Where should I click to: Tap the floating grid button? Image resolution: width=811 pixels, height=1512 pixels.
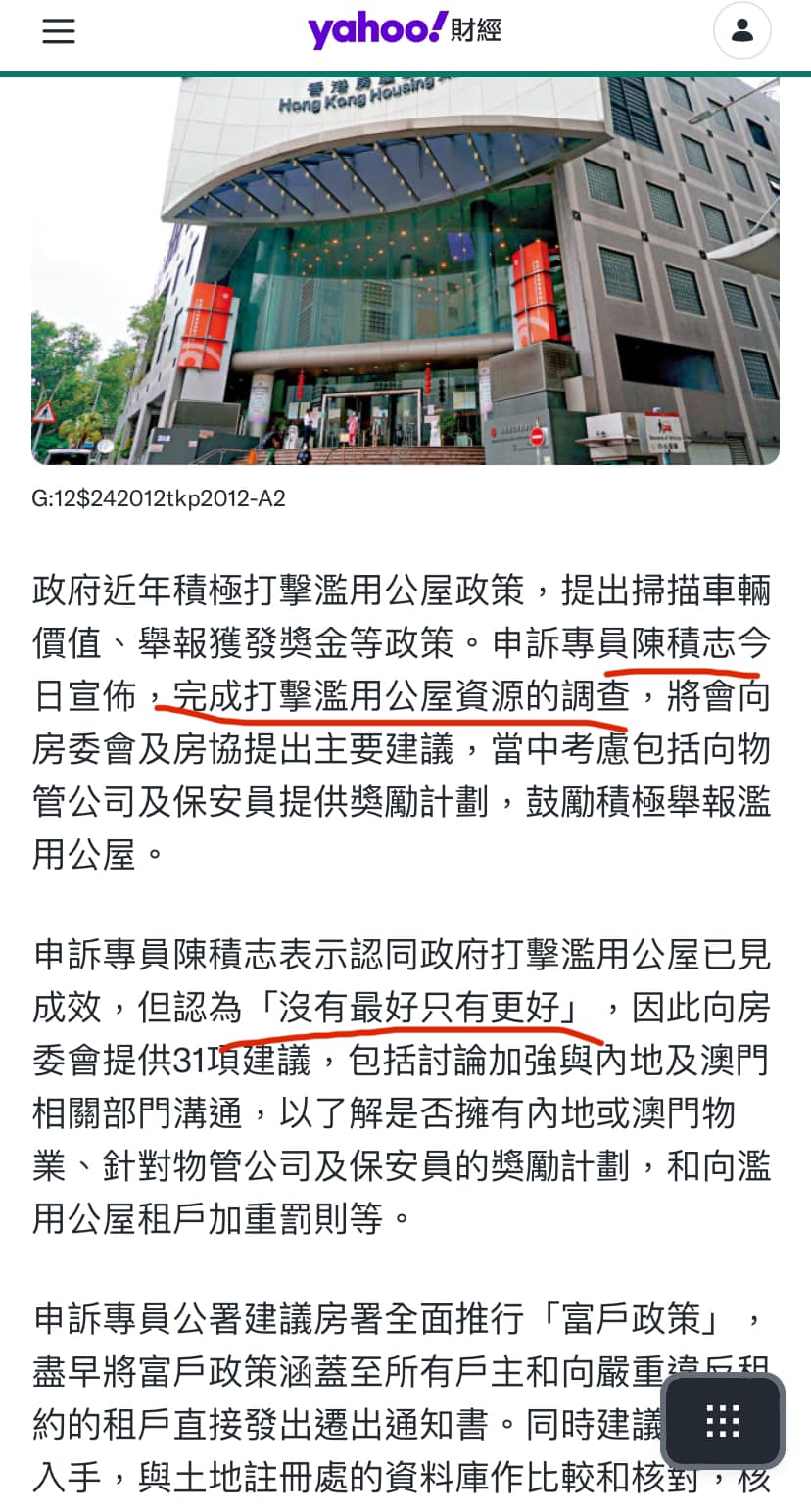pyautogui.click(x=723, y=1421)
